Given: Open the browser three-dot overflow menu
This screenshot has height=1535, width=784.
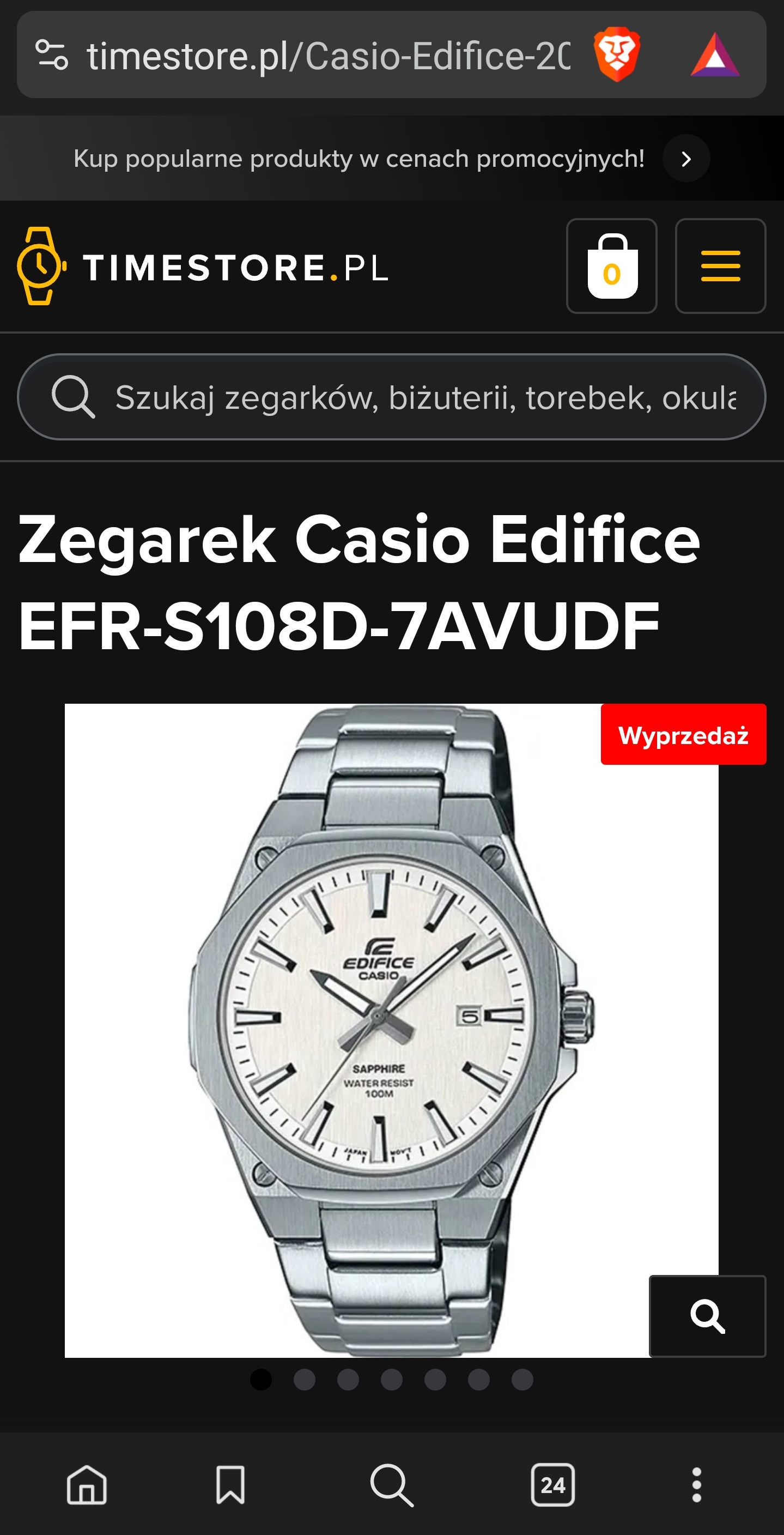Looking at the screenshot, I should (696, 1485).
